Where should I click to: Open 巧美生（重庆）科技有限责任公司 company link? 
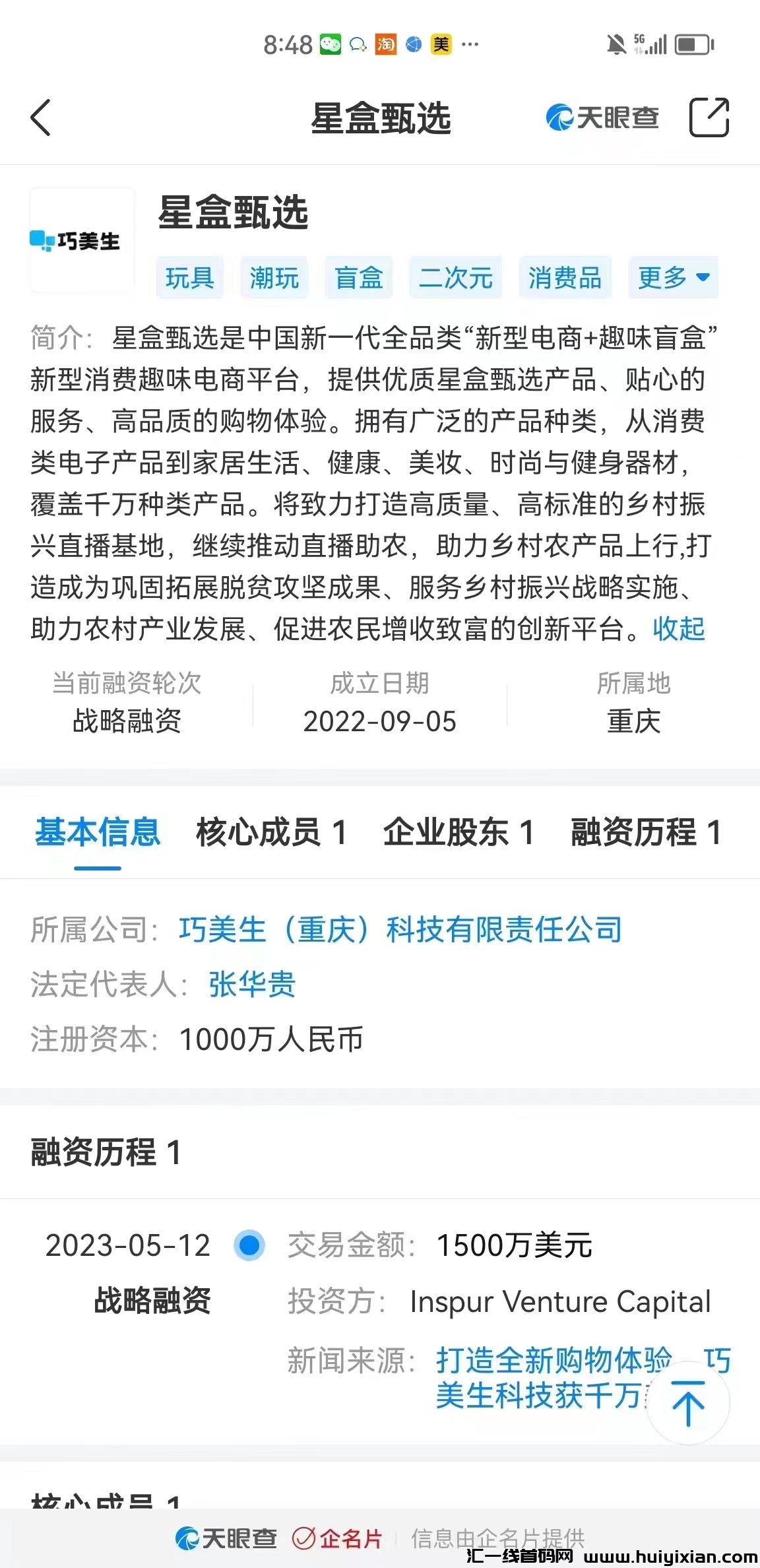tap(400, 928)
